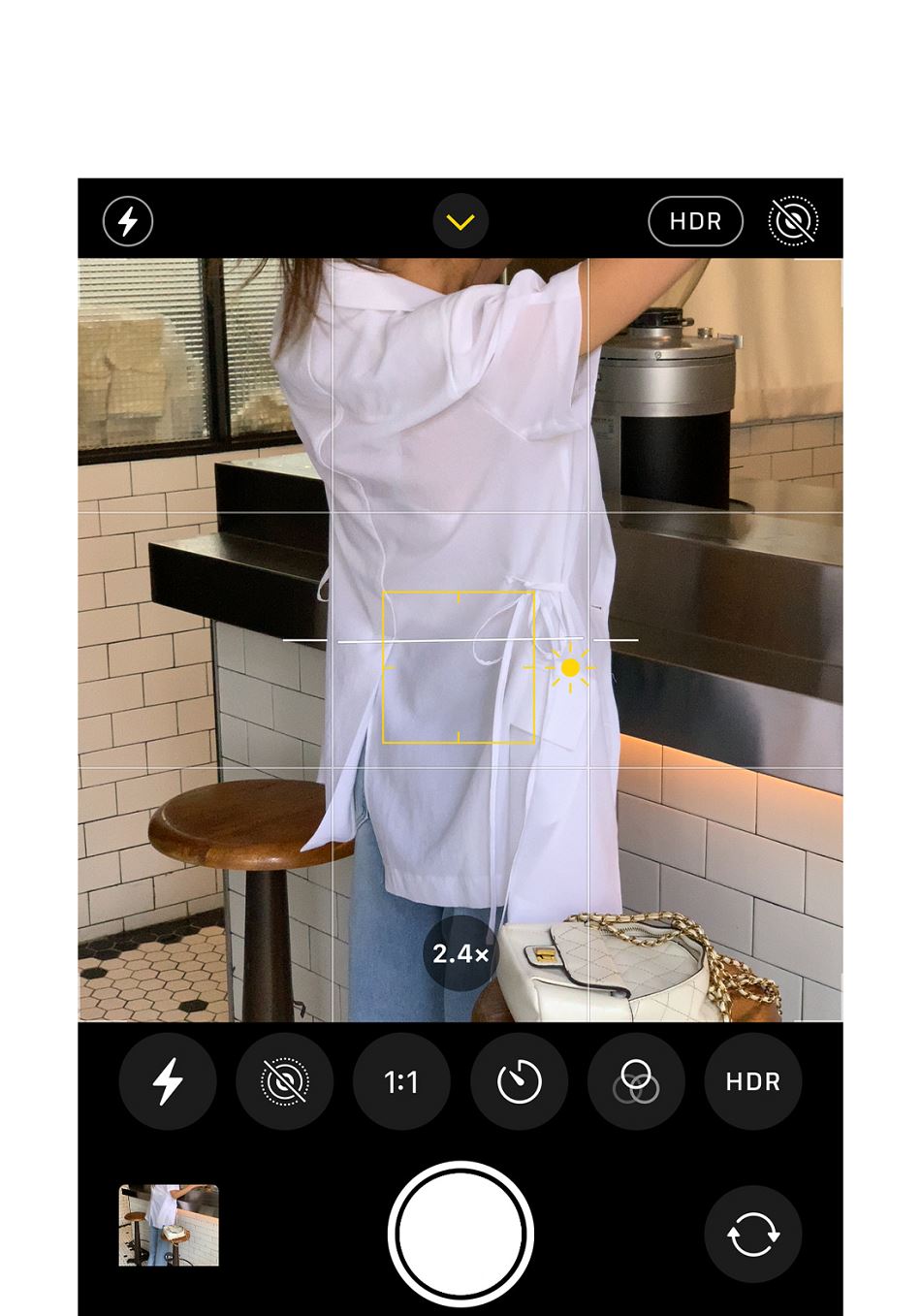Viewport: 921px width, 1316px height.
Task: Open the photo filters
Action: click(636, 1081)
